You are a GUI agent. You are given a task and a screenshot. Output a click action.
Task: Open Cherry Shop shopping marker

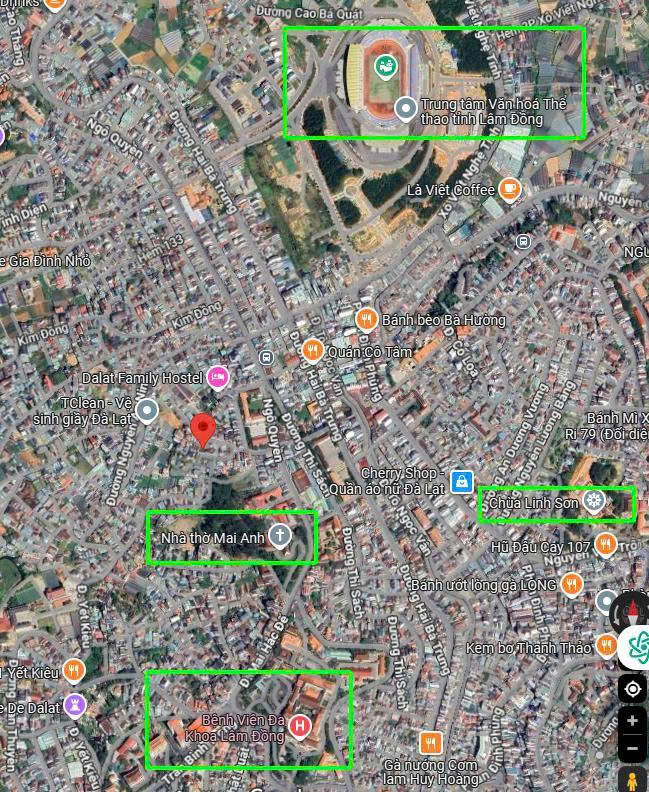pos(460,481)
